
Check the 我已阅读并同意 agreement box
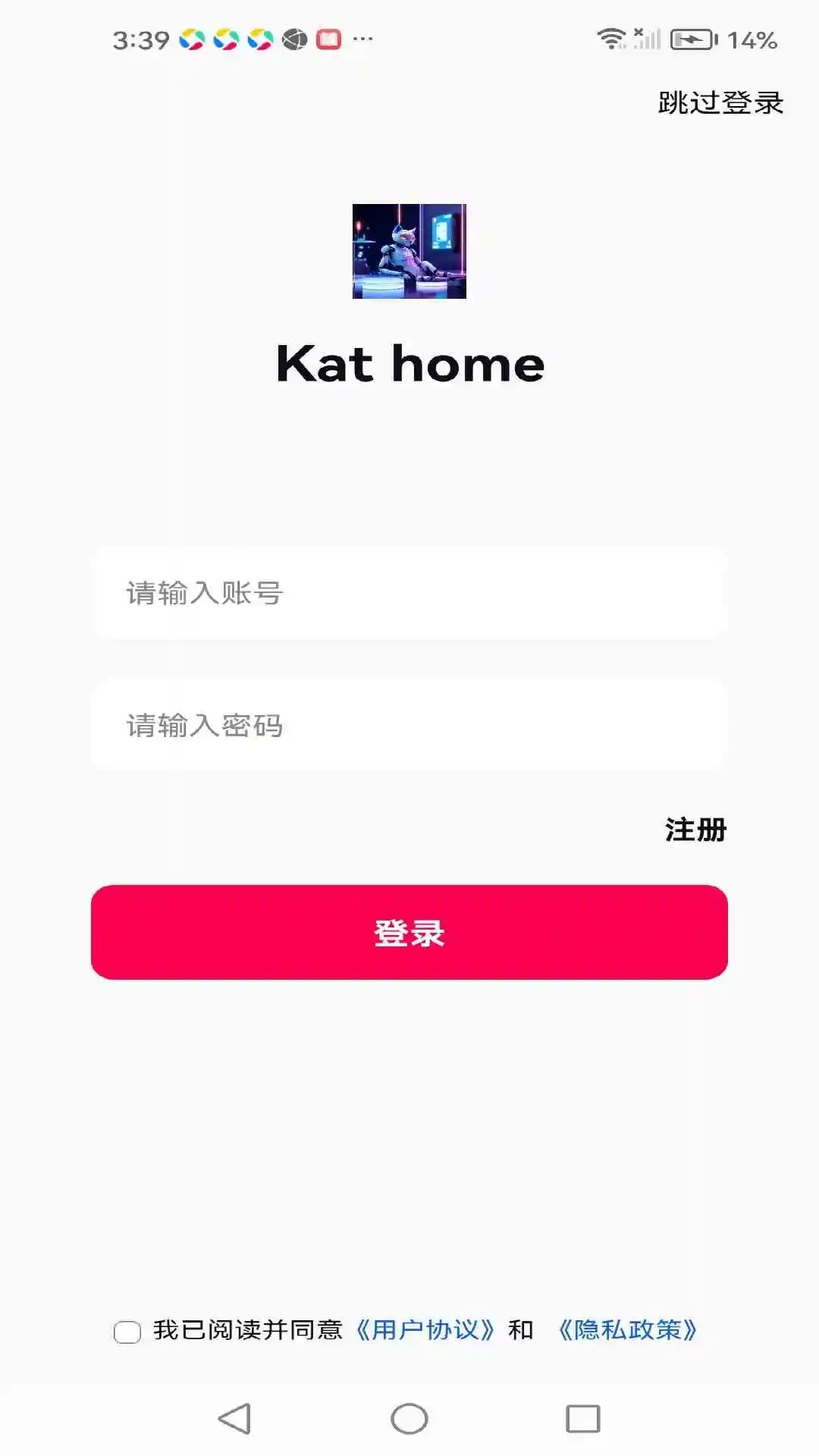click(127, 1332)
